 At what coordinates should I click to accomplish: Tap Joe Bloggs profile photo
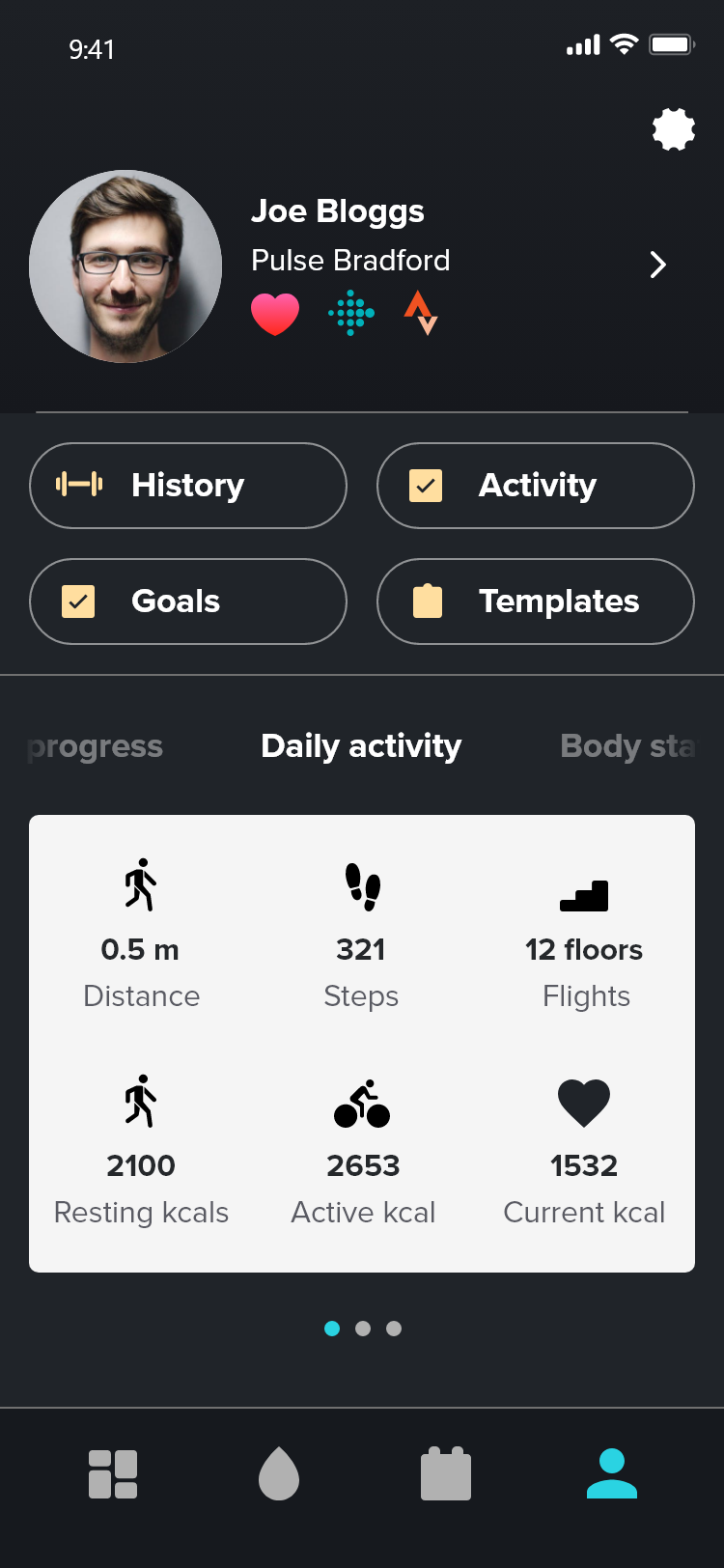[125, 266]
